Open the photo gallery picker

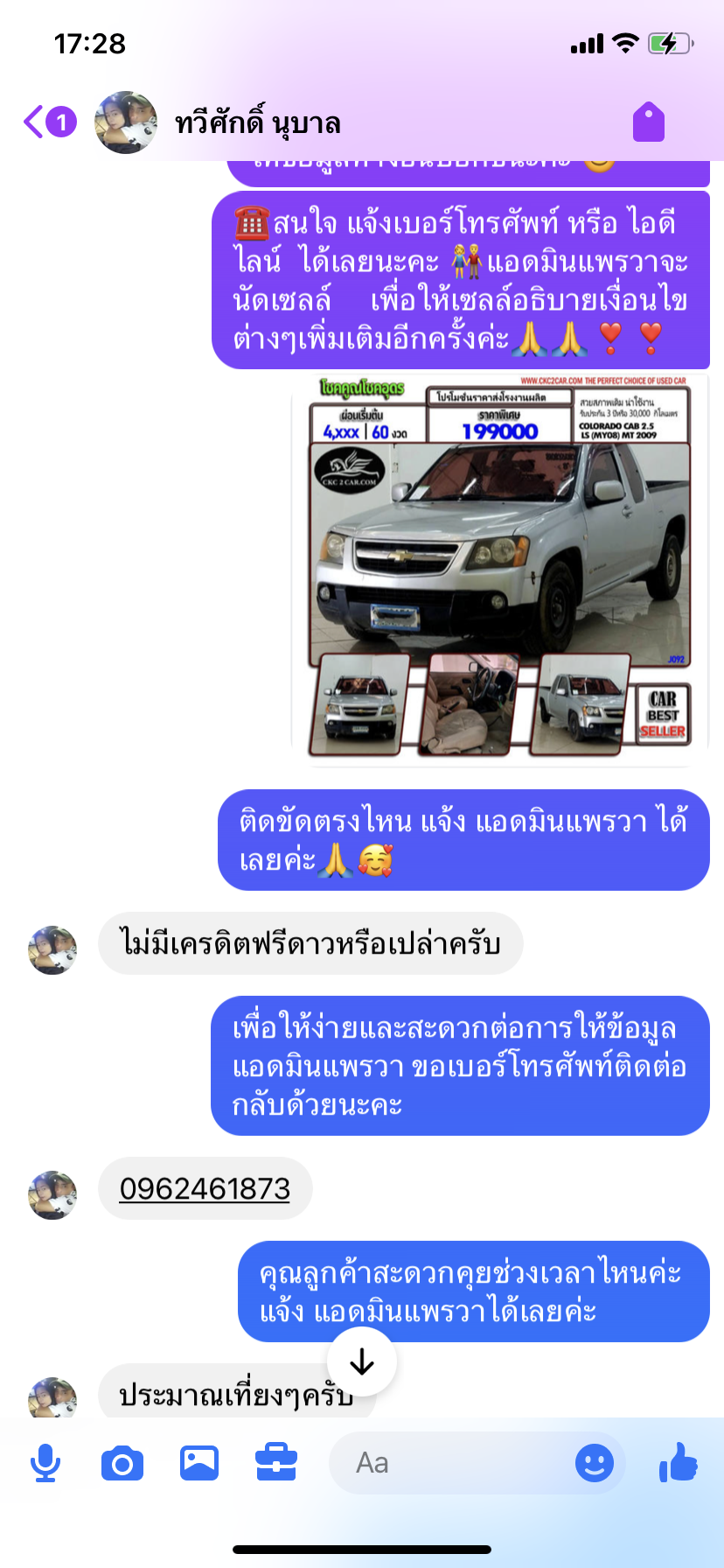(199, 1463)
